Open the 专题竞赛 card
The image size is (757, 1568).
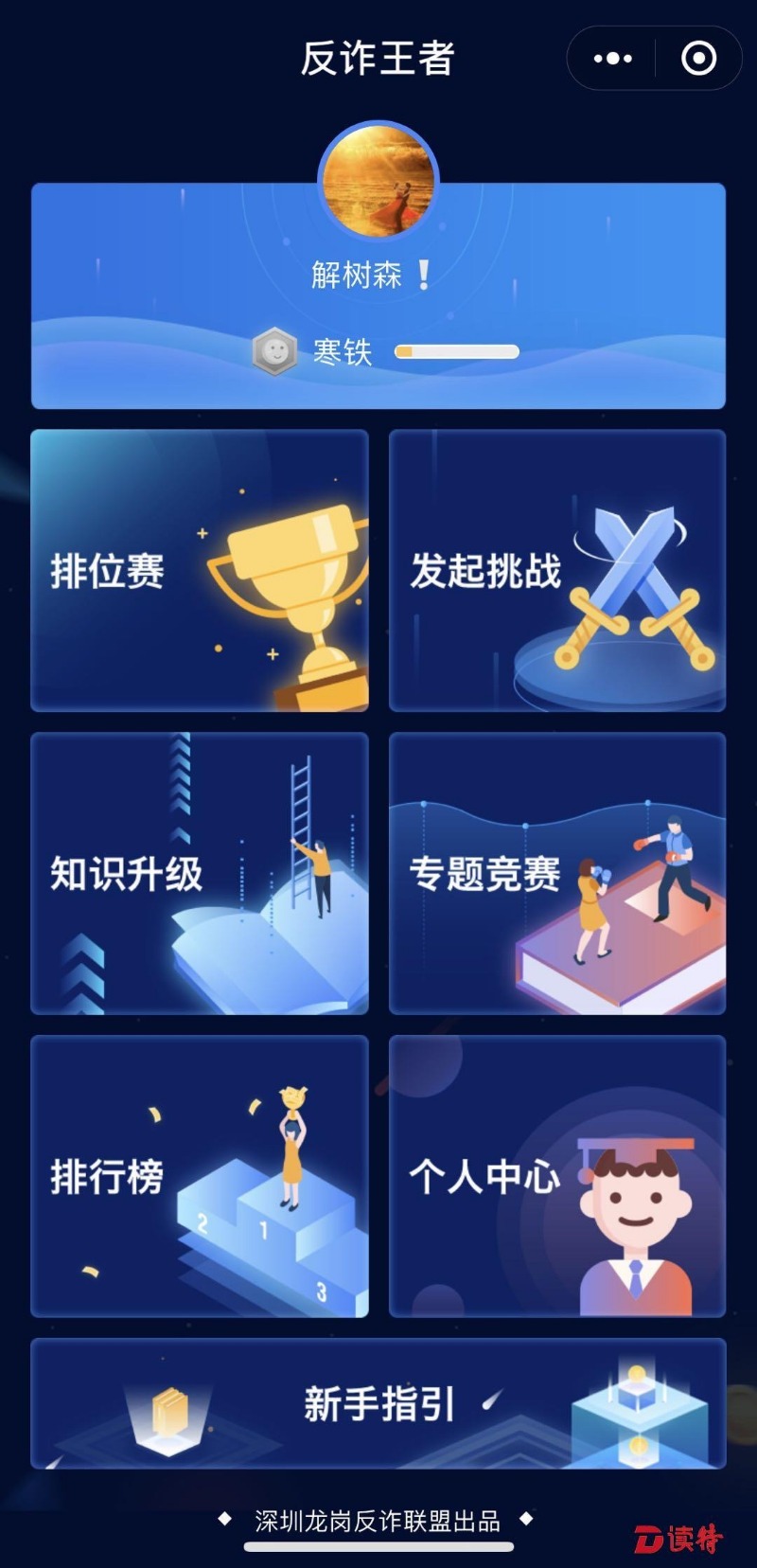(557, 873)
